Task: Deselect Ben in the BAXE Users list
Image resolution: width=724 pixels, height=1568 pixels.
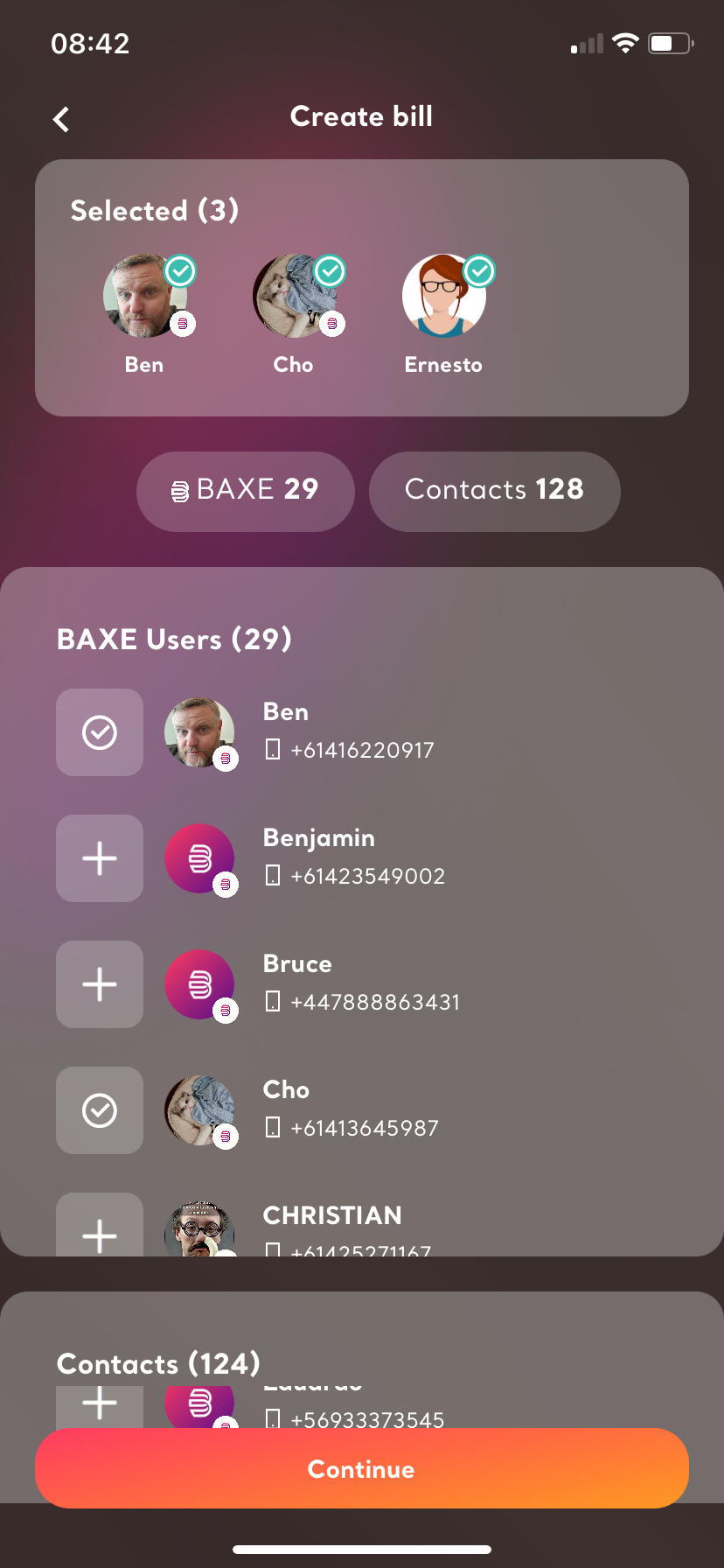Action: coord(100,732)
